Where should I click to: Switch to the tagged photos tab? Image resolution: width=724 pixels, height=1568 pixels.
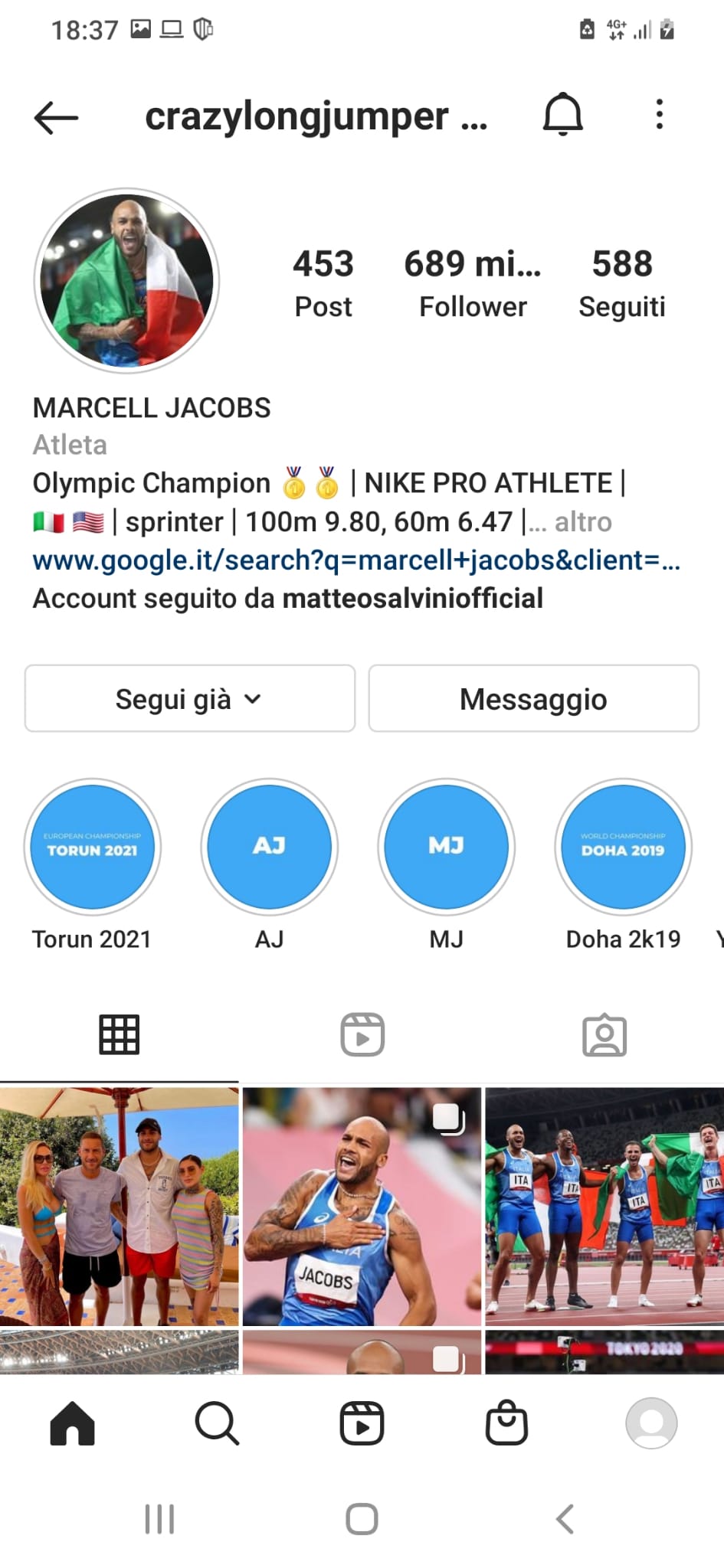(x=604, y=1035)
